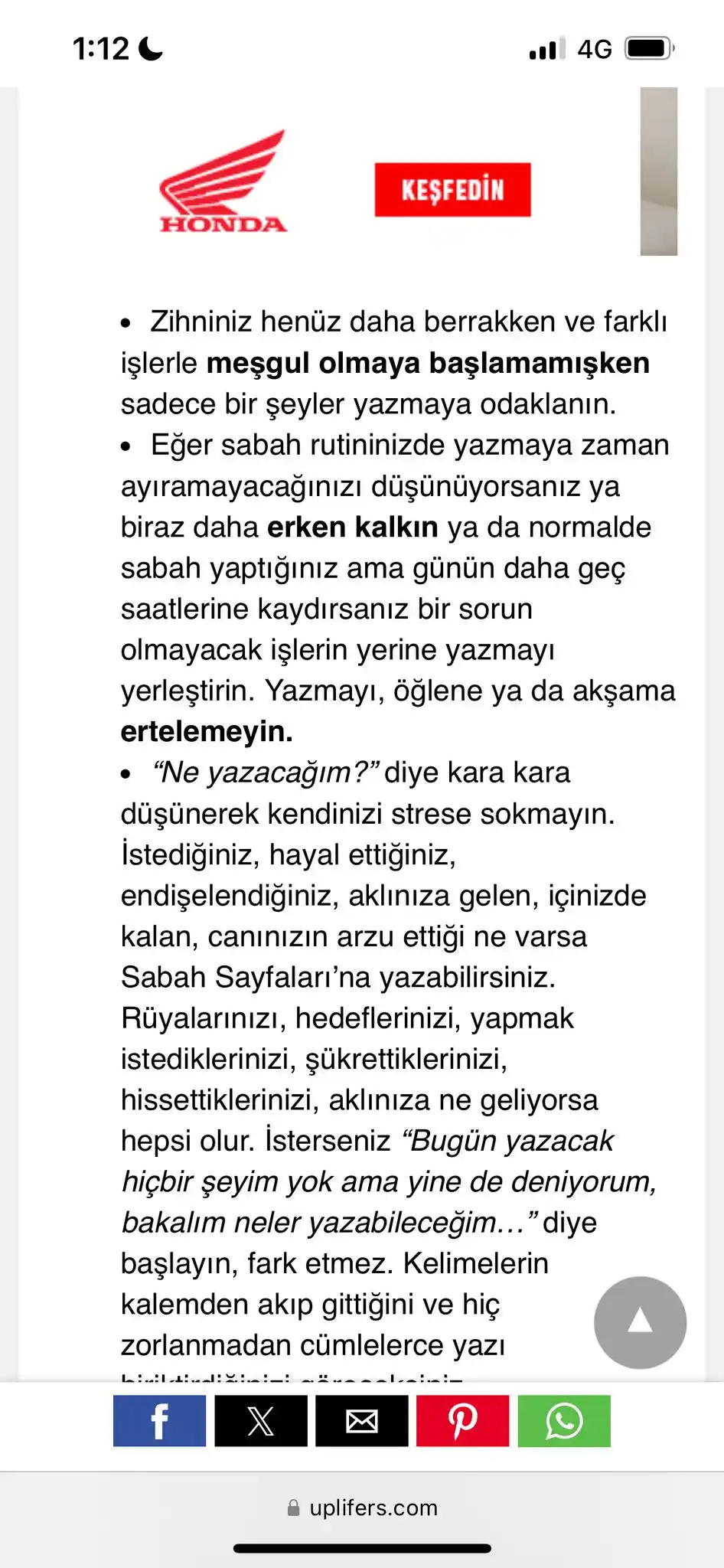Share the article on Facebook

point(159,1421)
